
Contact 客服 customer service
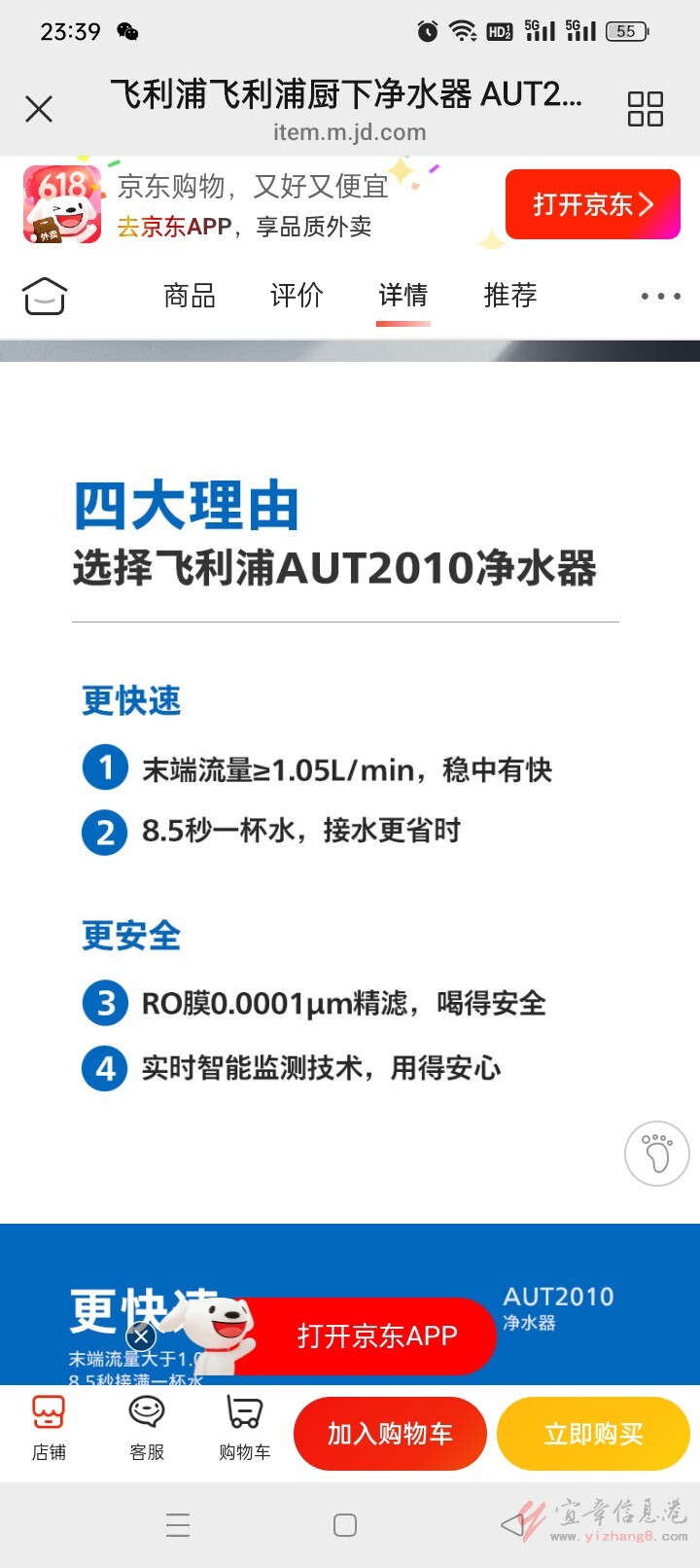147,1429
